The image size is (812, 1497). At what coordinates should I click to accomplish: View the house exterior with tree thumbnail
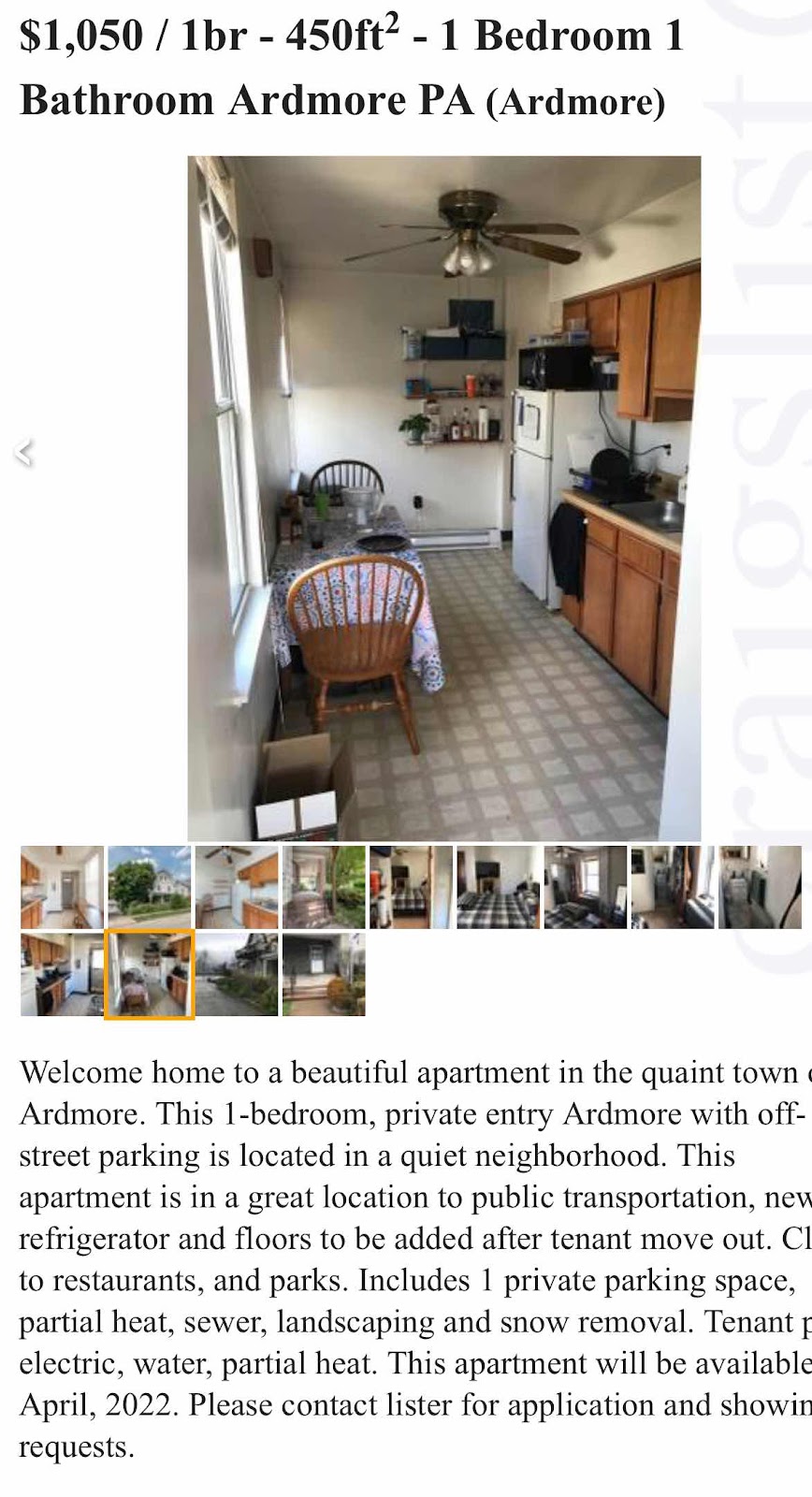[x=149, y=887]
